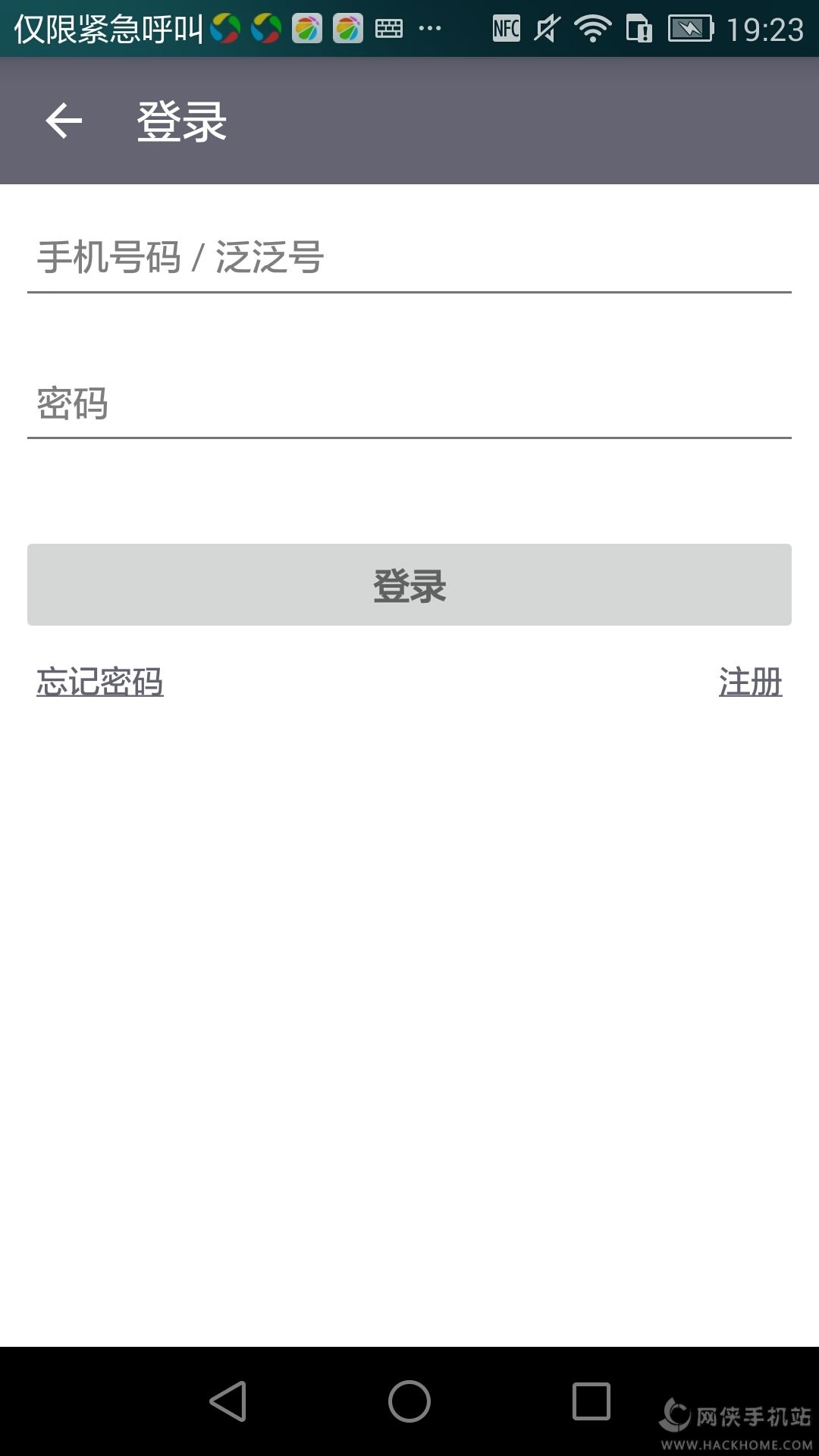Focus the 手机号码 / 泛泛号 input field
The width and height of the screenshot is (819, 1456).
(409, 256)
